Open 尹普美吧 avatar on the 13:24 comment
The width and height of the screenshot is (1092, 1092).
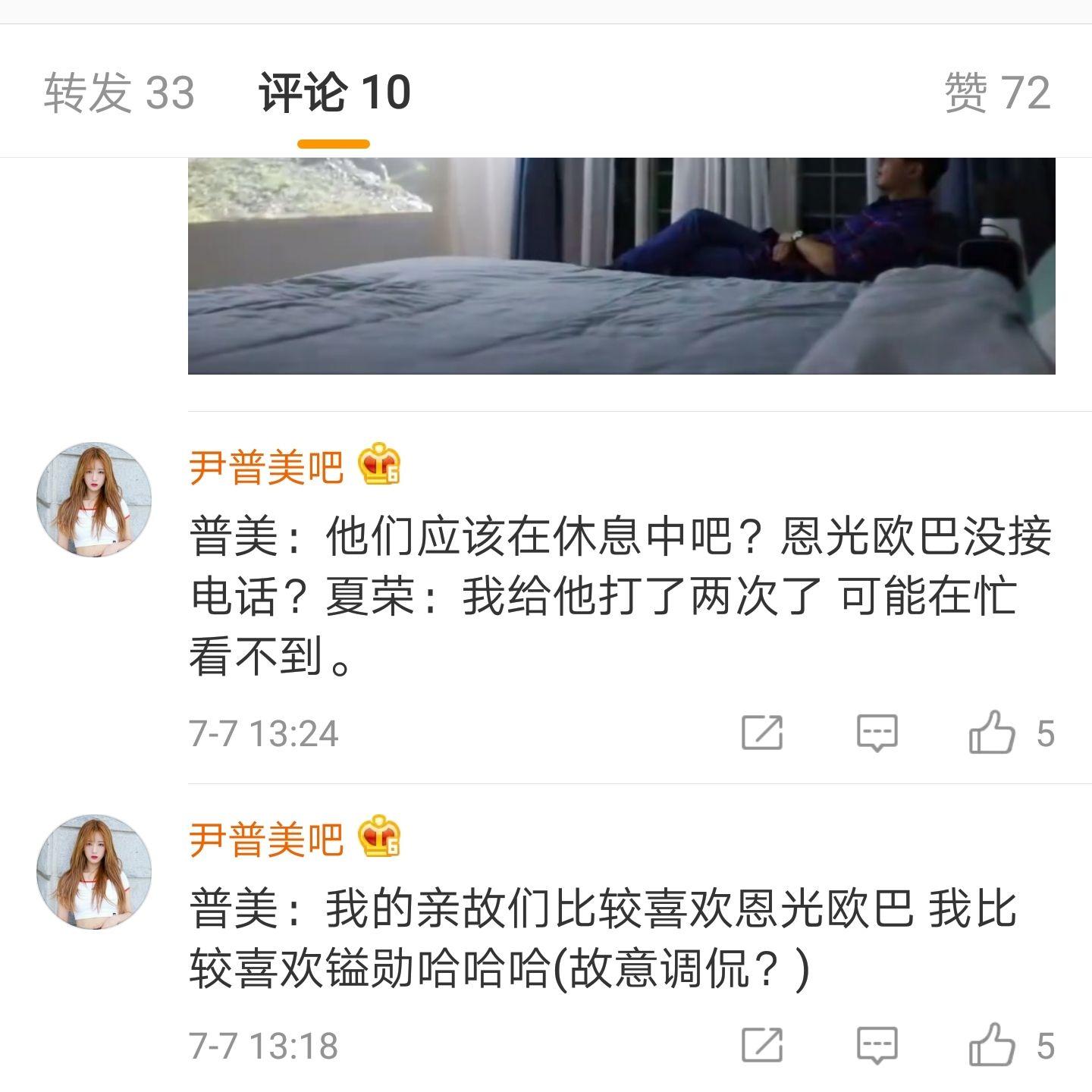point(94,500)
